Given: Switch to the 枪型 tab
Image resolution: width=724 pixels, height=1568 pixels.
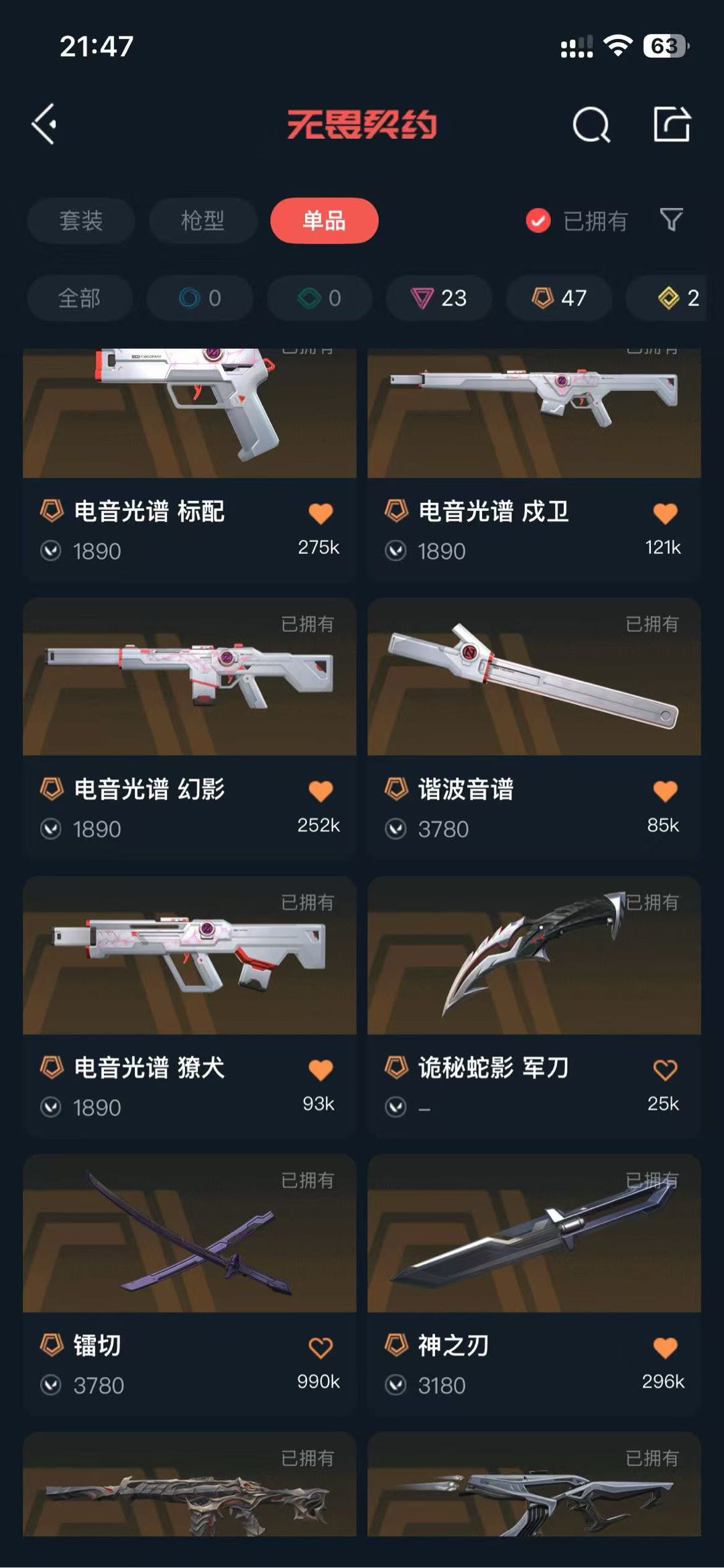Looking at the screenshot, I should tap(202, 221).
